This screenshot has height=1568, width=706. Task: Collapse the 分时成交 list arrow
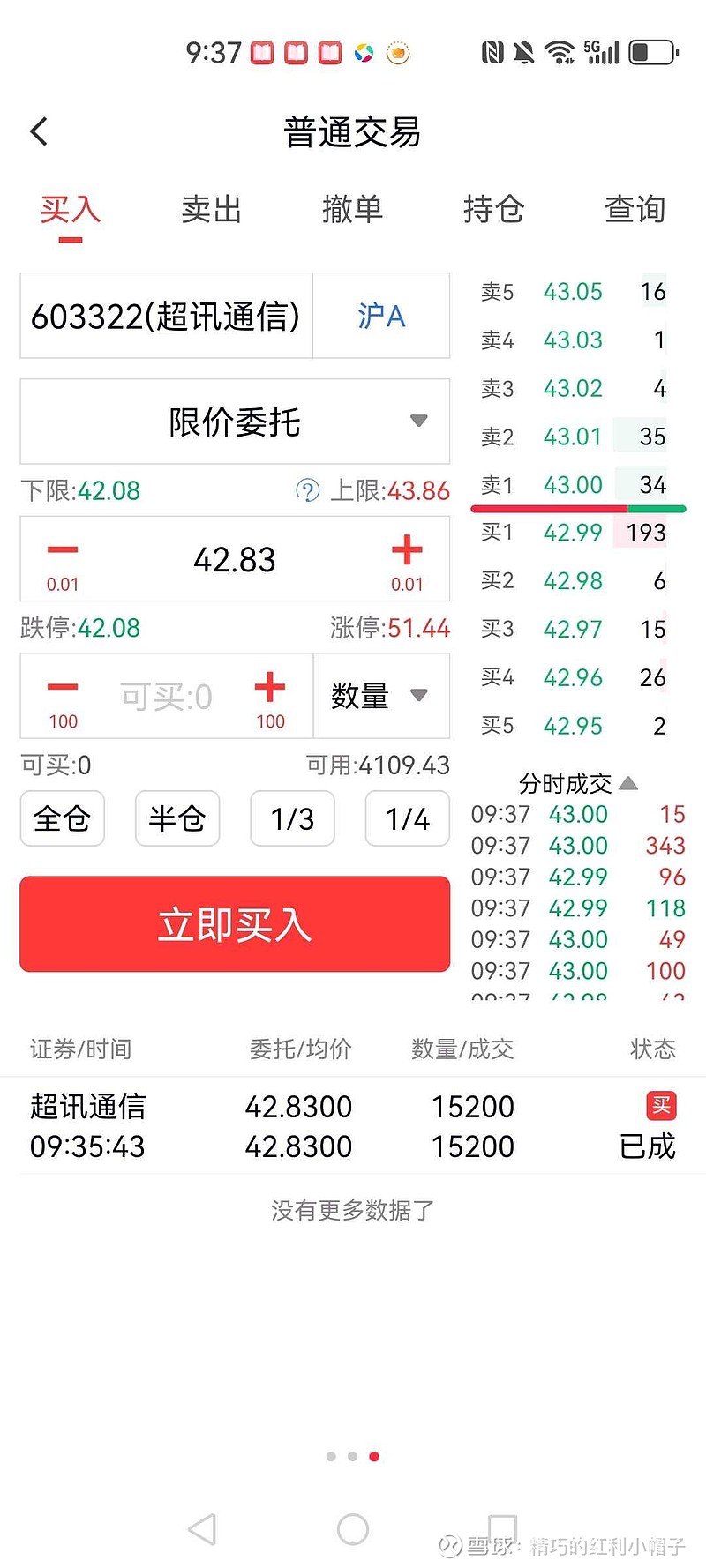coord(628,783)
